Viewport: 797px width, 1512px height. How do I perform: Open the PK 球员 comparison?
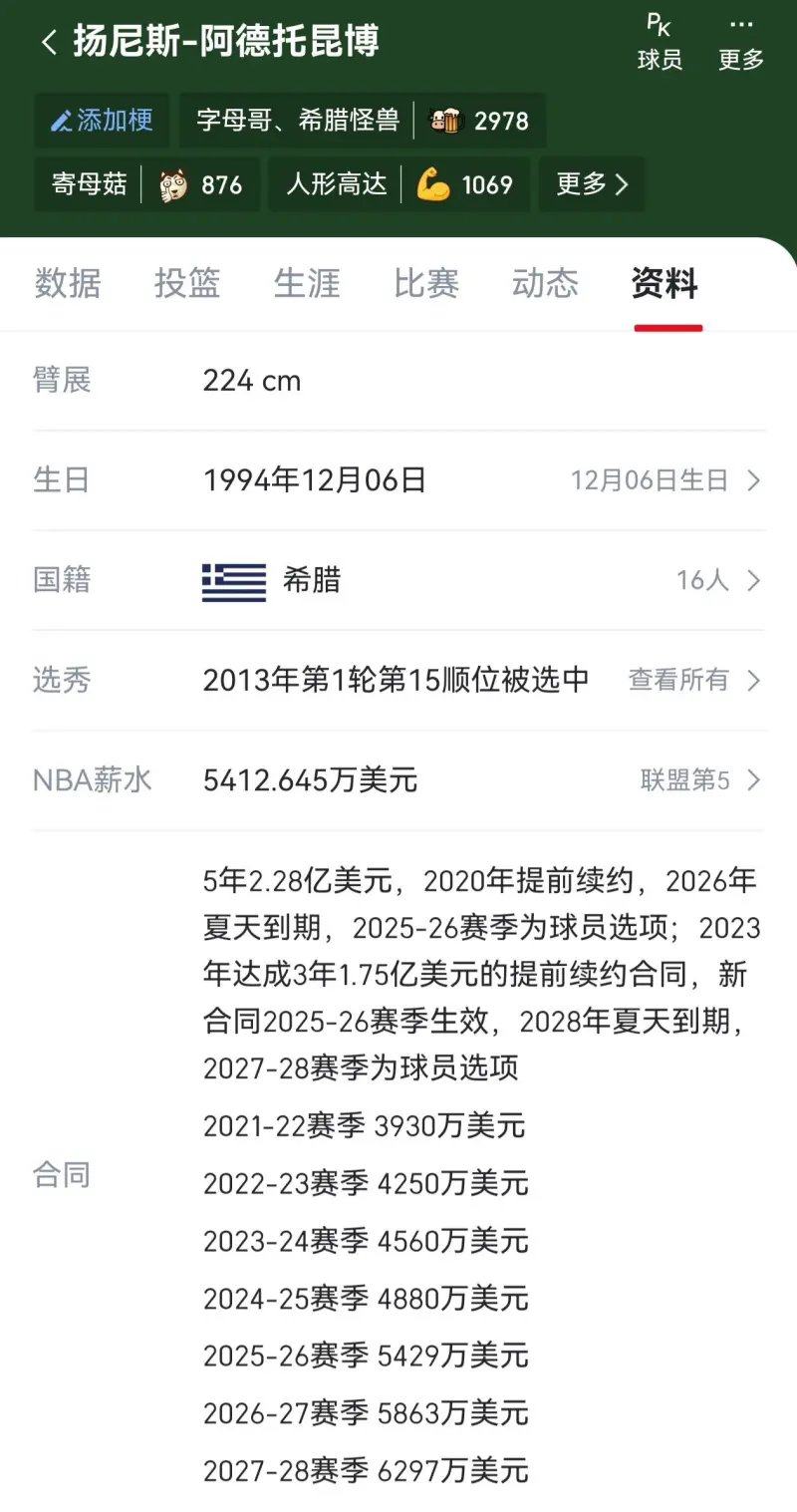(660, 42)
